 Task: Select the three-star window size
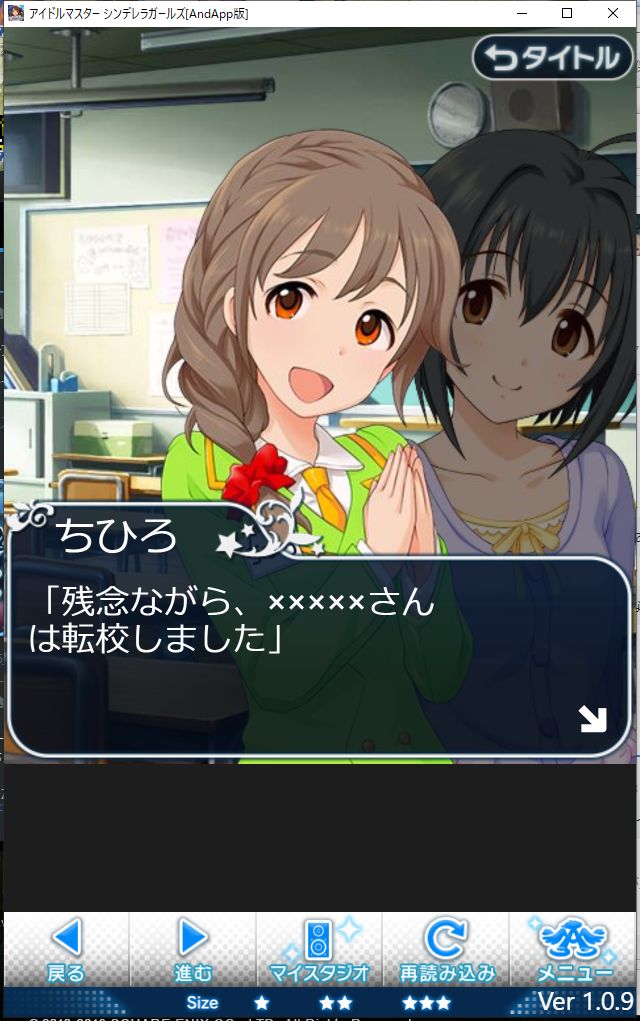pyautogui.click(x=426, y=1002)
